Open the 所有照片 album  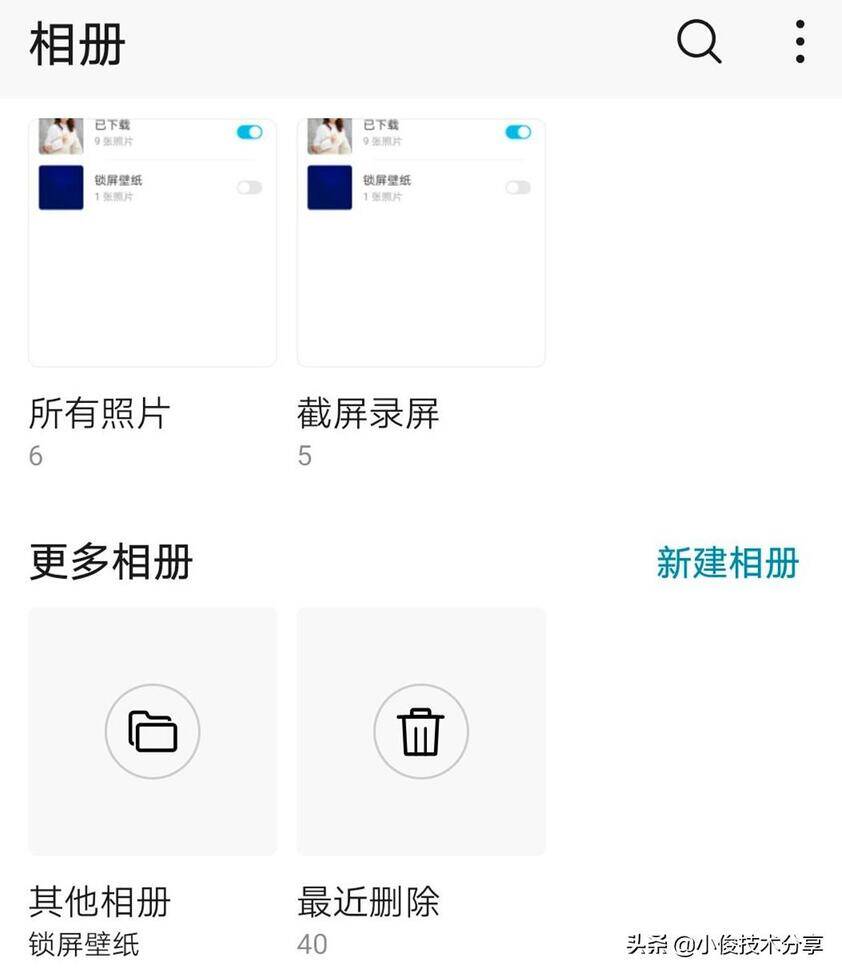click(x=152, y=243)
